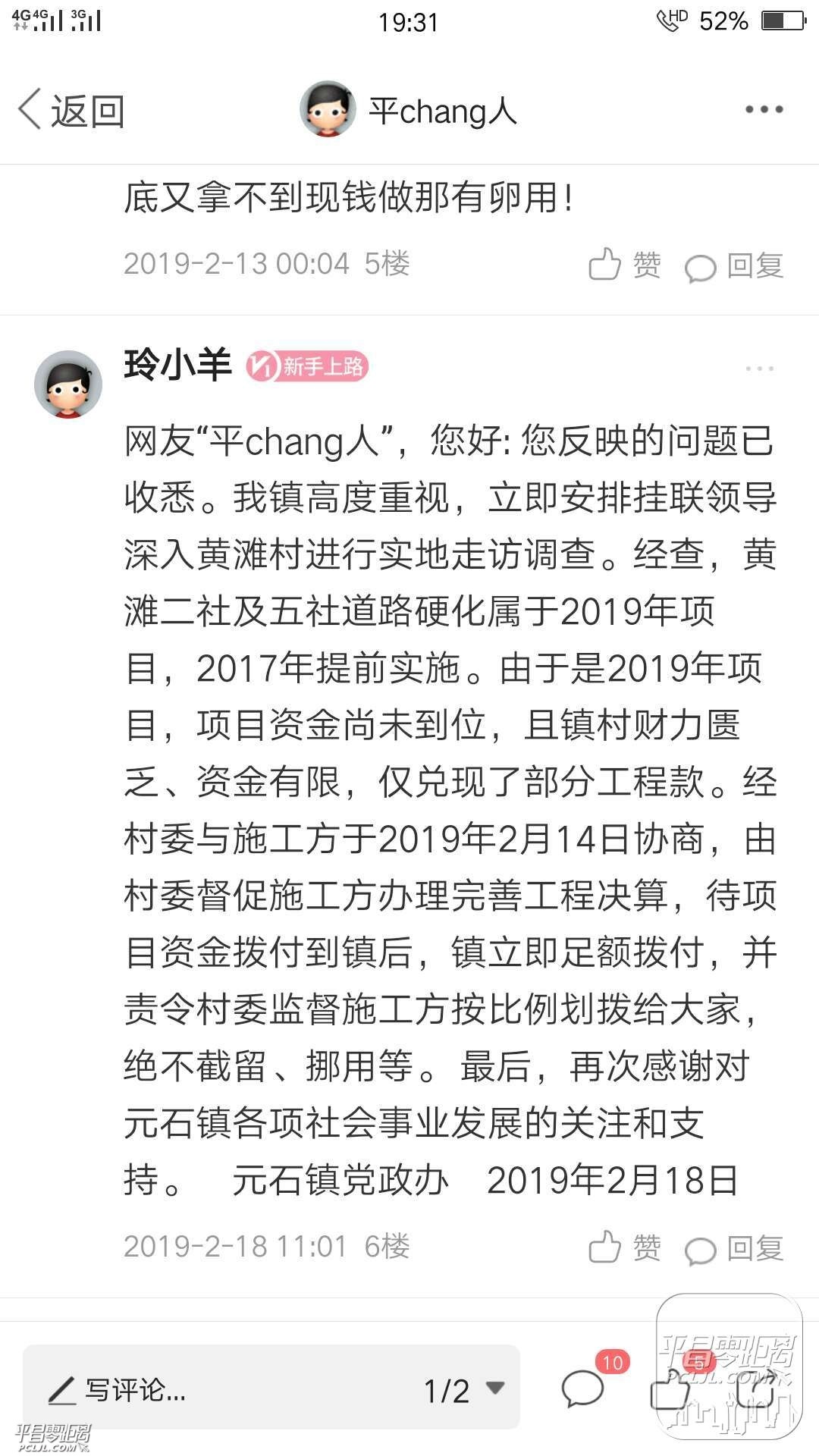Open 平chang人's profile from the header
This screenshot has height=1456, width=819.
point(408,111)
